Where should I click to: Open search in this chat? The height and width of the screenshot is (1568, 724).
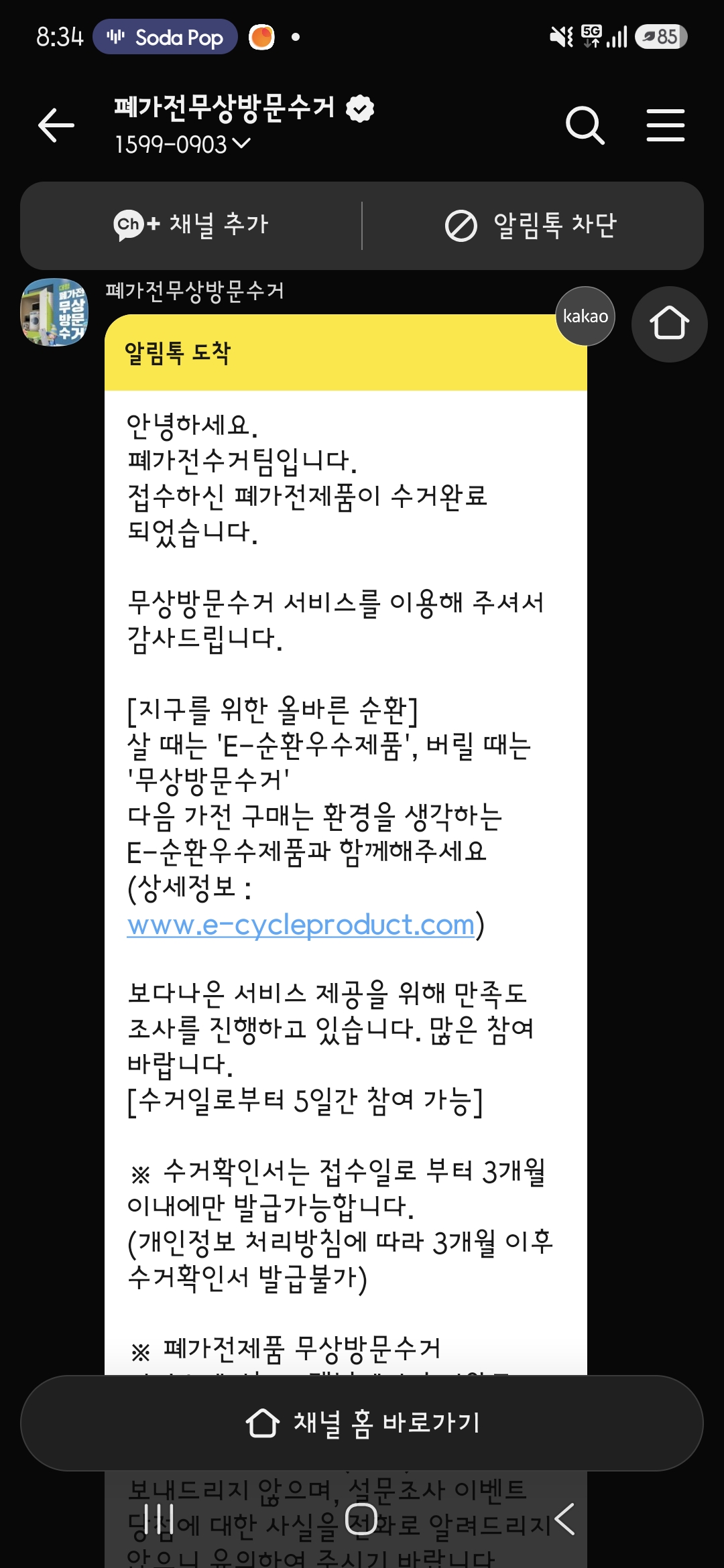(585, 125)
